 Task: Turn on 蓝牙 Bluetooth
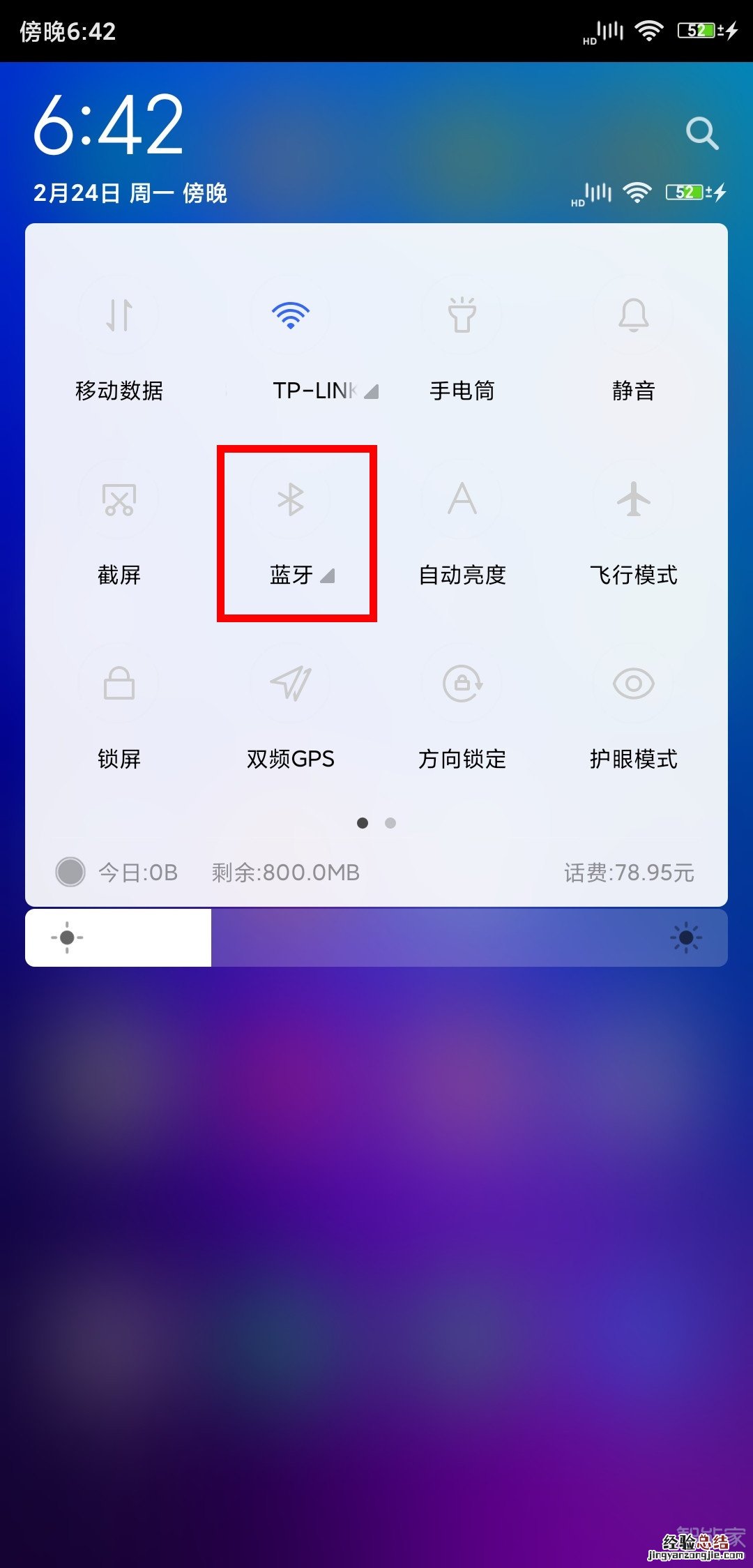click(290, 499)
